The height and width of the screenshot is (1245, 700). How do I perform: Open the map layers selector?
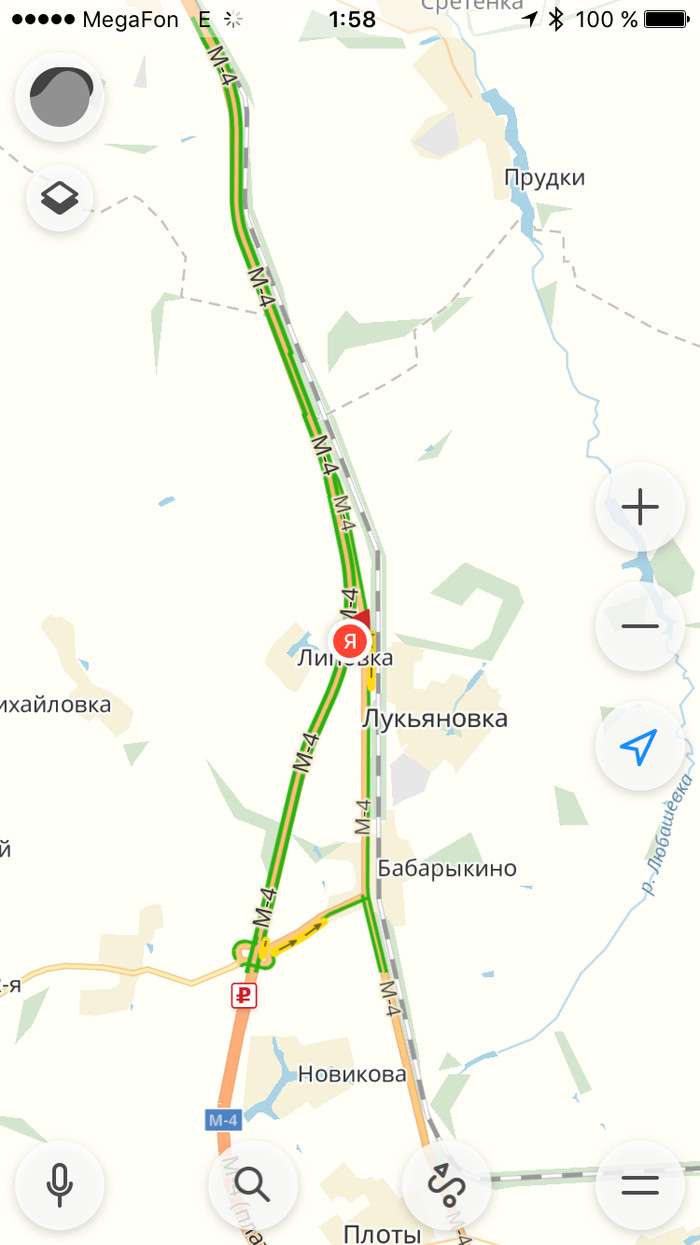pos(60,197)
